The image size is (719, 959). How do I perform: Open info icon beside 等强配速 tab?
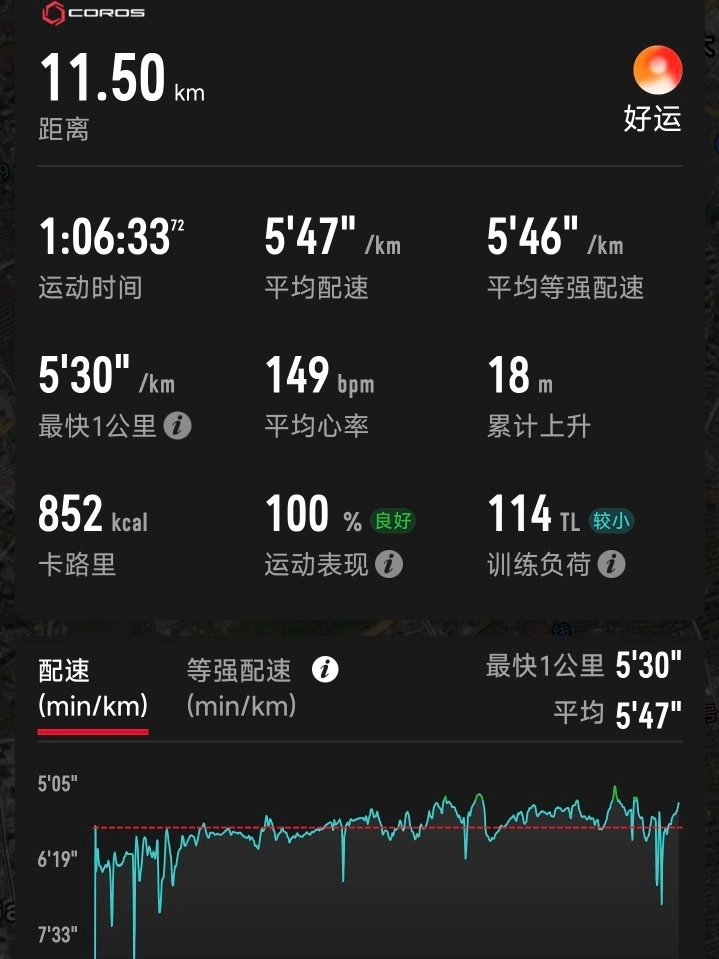pos(324,670)
